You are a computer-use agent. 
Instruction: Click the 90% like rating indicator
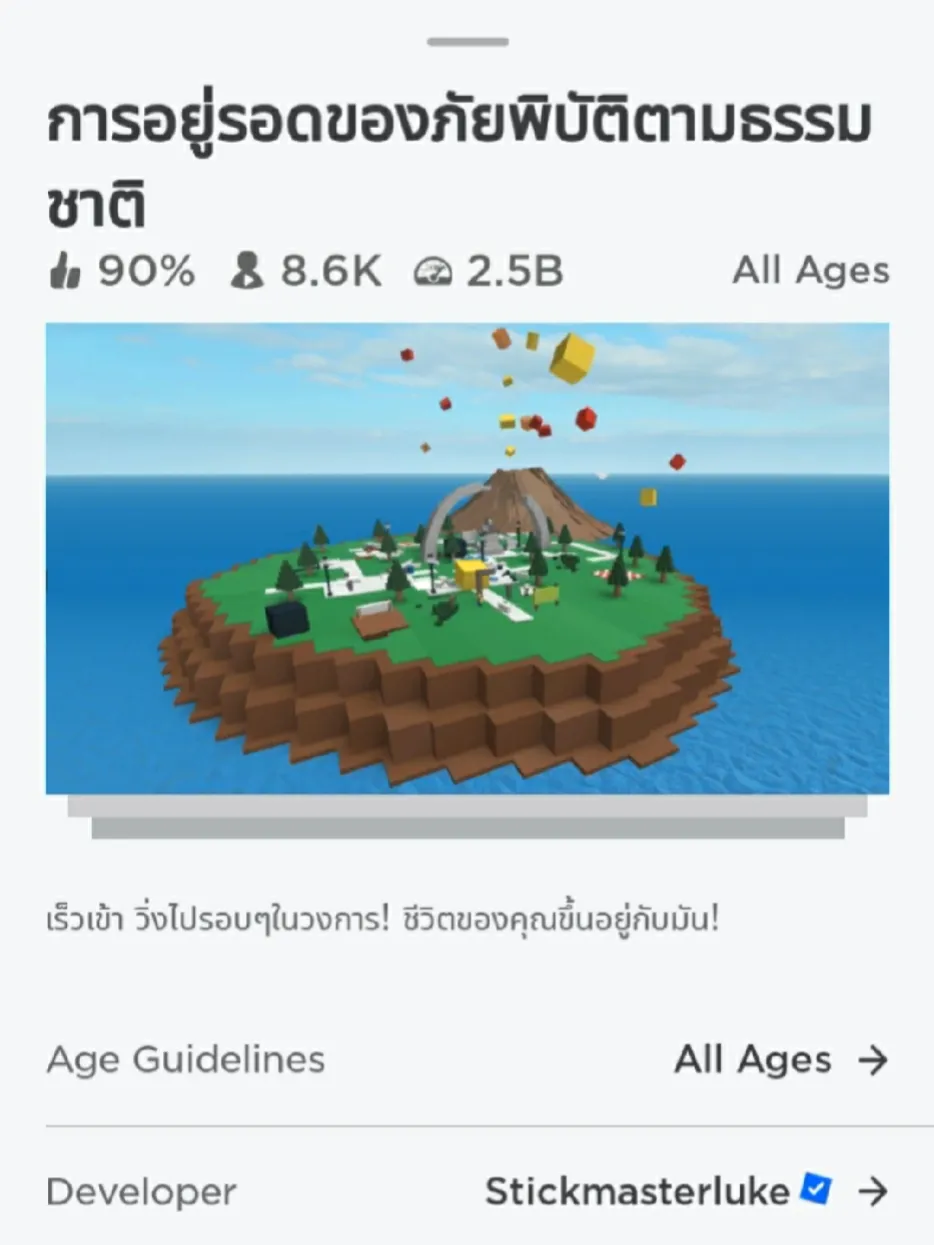(x=145, y=268)
